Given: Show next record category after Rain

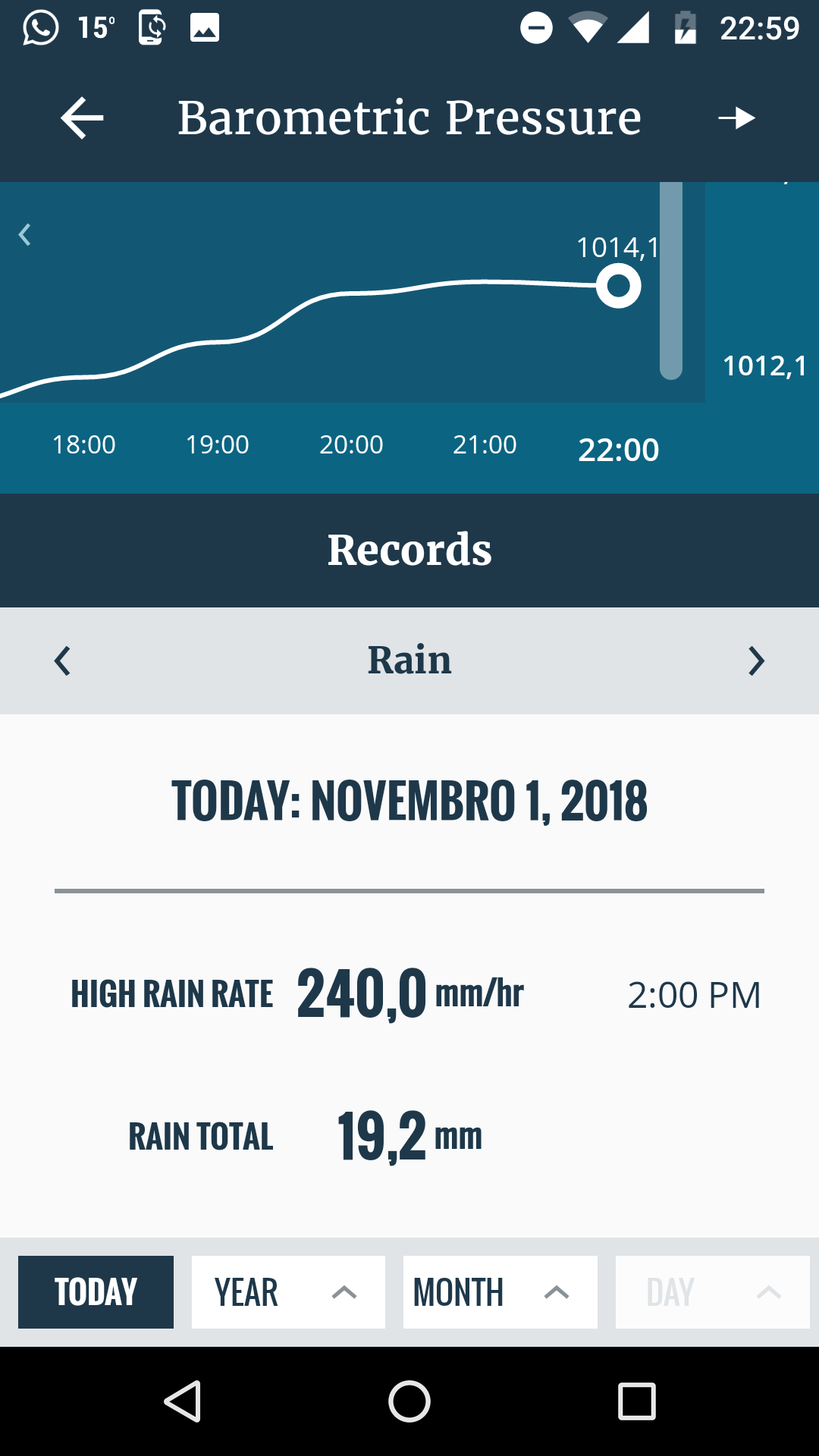Looking at the screenshot, I should coord(756,661).
